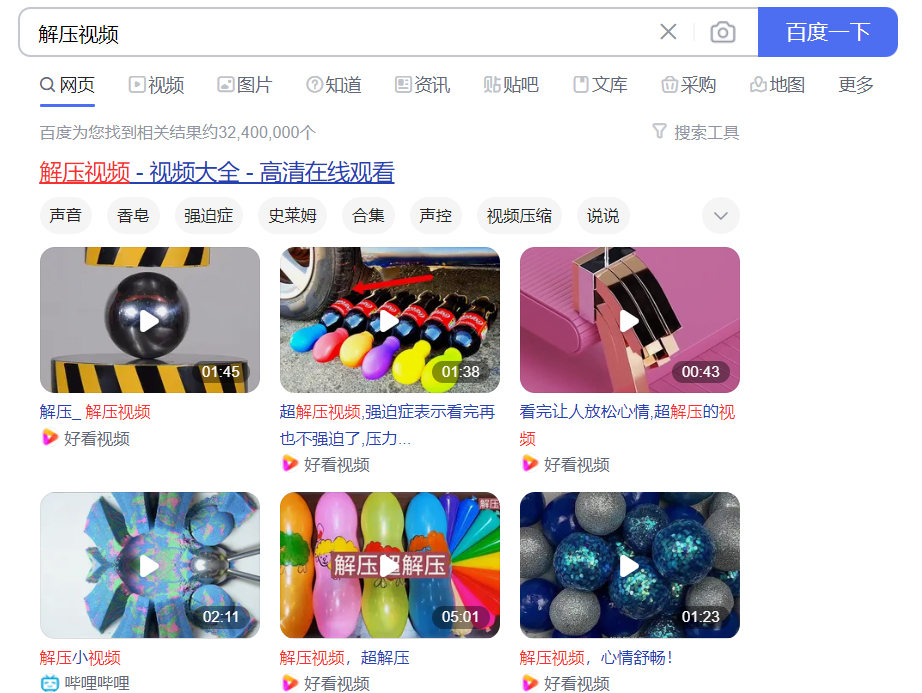
Task: Select the 声音 chip
Action: (66, 215)
